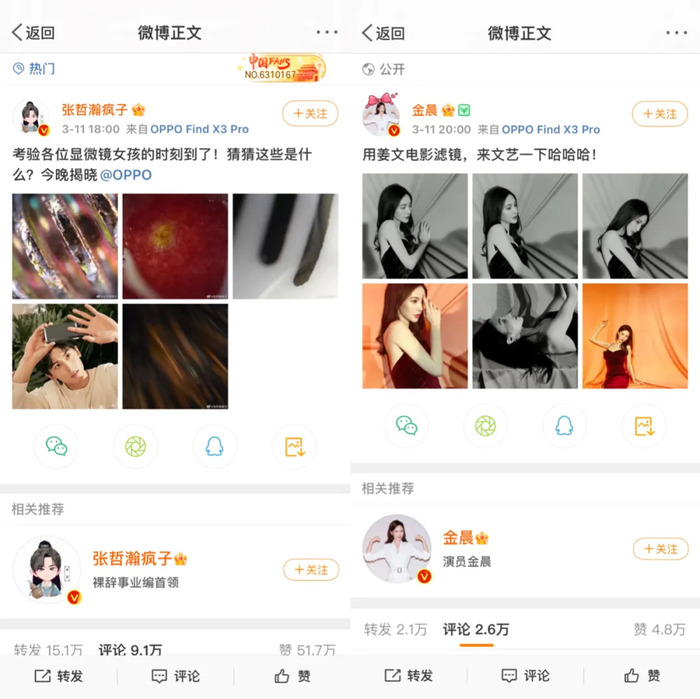Share 张哲瀚疯子's post to QQ
Viewport: 700px width, 699px height.
coord(214,446)
